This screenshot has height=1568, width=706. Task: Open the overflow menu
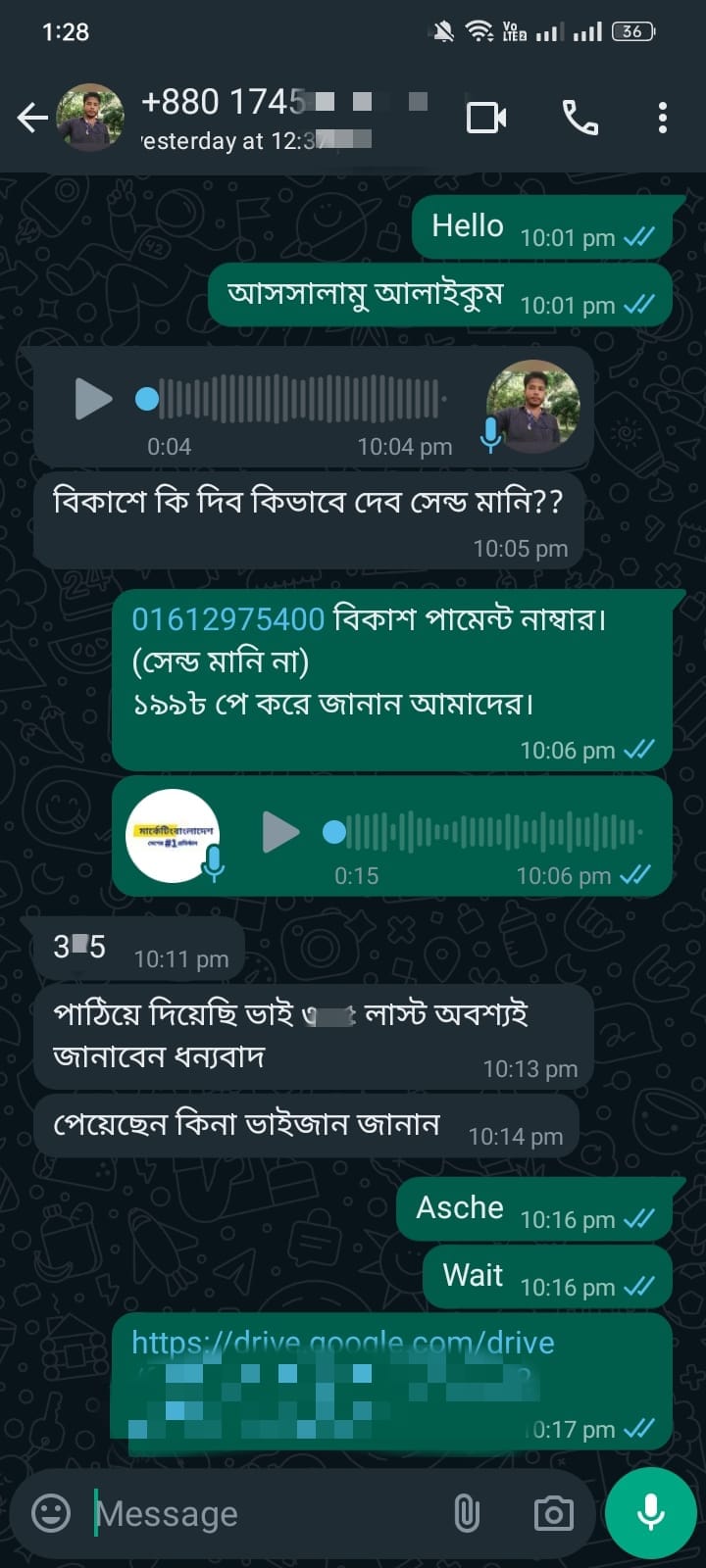coord(663,119)
